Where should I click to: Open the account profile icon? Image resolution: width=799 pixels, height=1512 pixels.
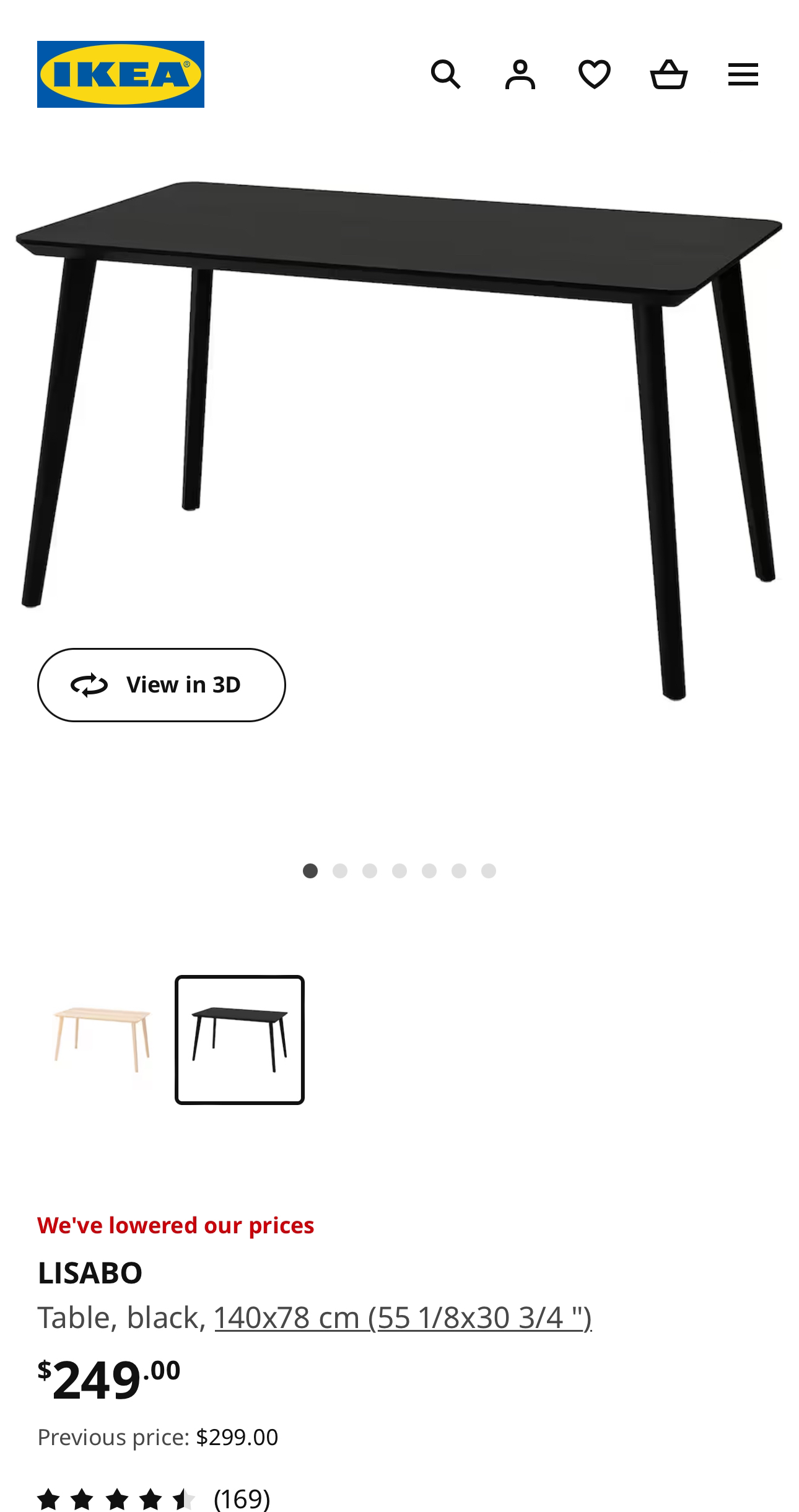pos(520,75)
